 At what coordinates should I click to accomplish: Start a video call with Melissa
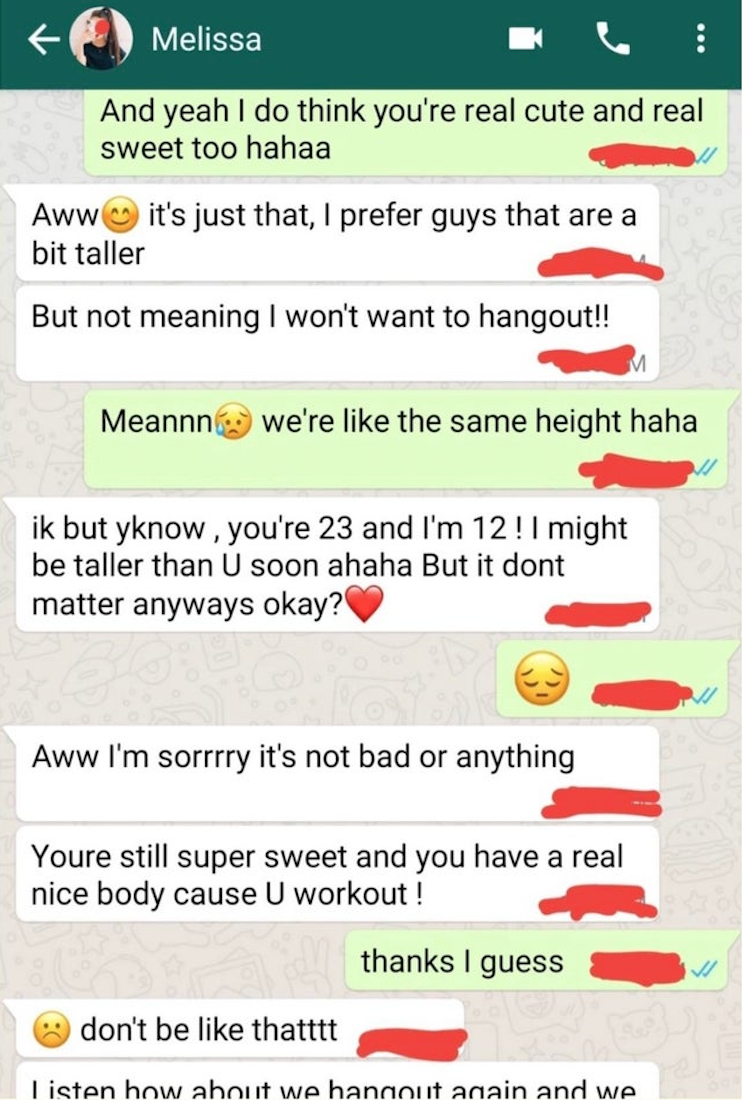coord(525,39)
